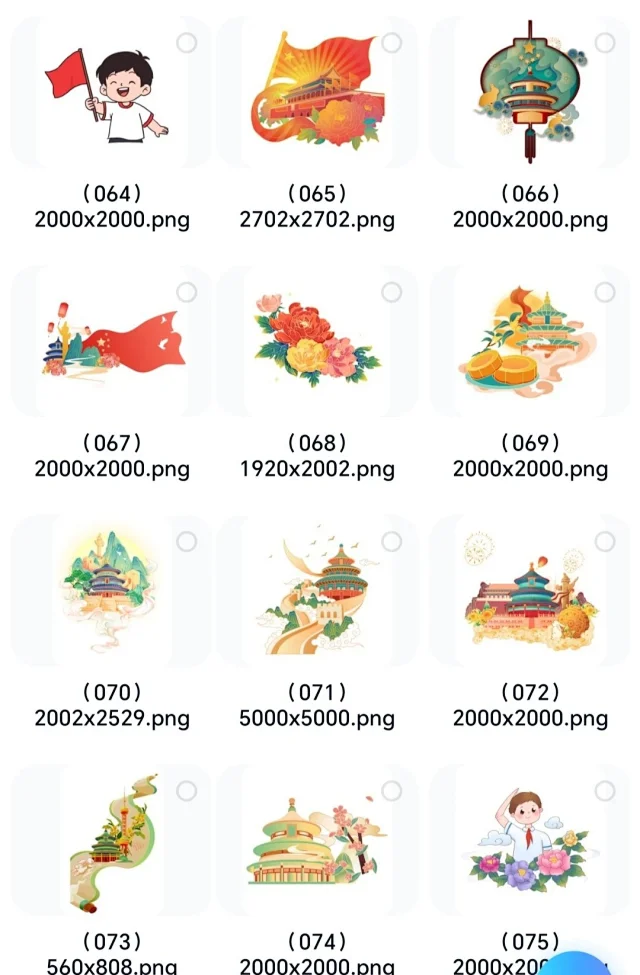The width and height of the screenshot is (640, 975).
Task: Open the Tiananmen flag image 065
Action: 316,93
